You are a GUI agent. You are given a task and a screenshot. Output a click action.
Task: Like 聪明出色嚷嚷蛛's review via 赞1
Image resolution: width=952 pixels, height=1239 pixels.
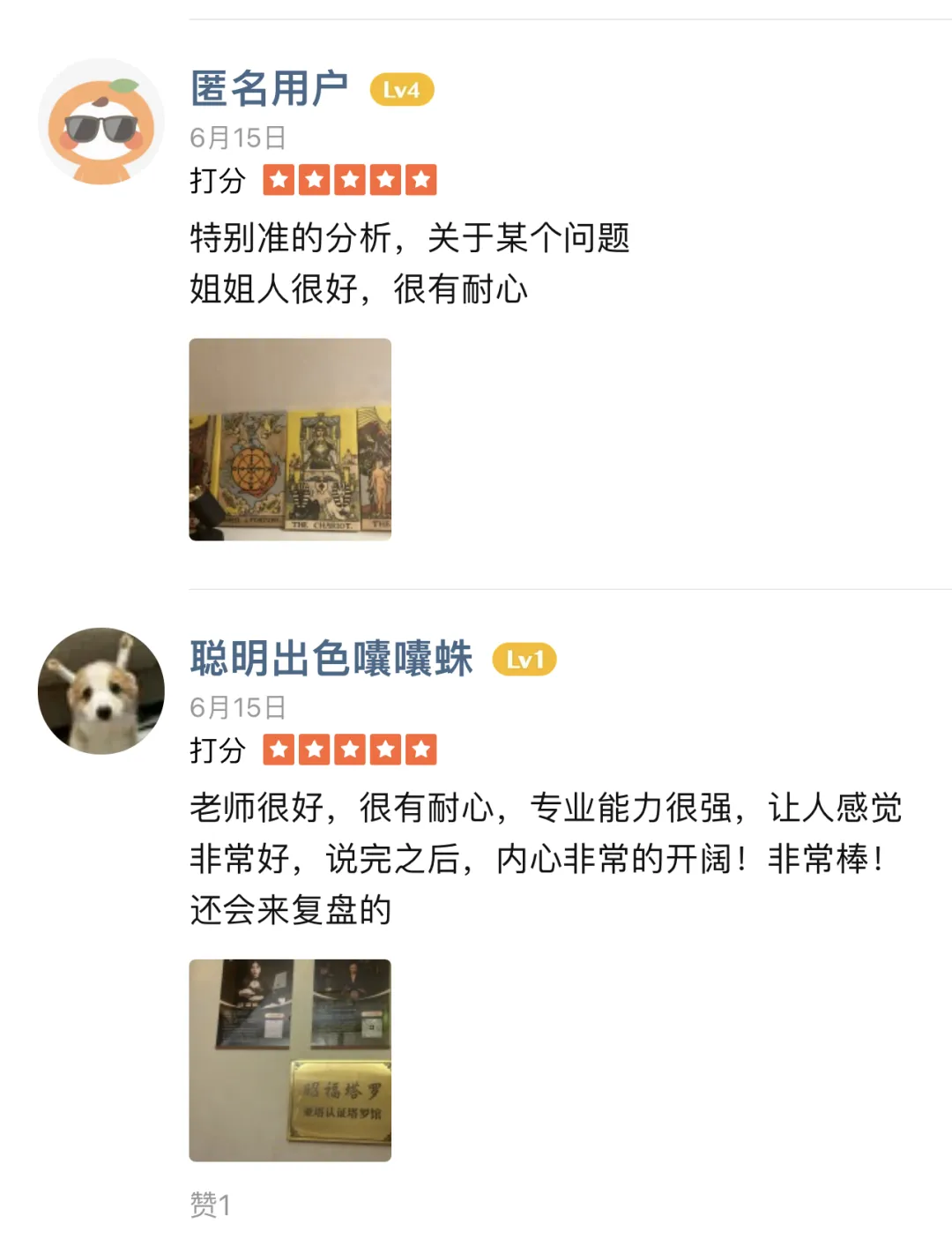210,1204
